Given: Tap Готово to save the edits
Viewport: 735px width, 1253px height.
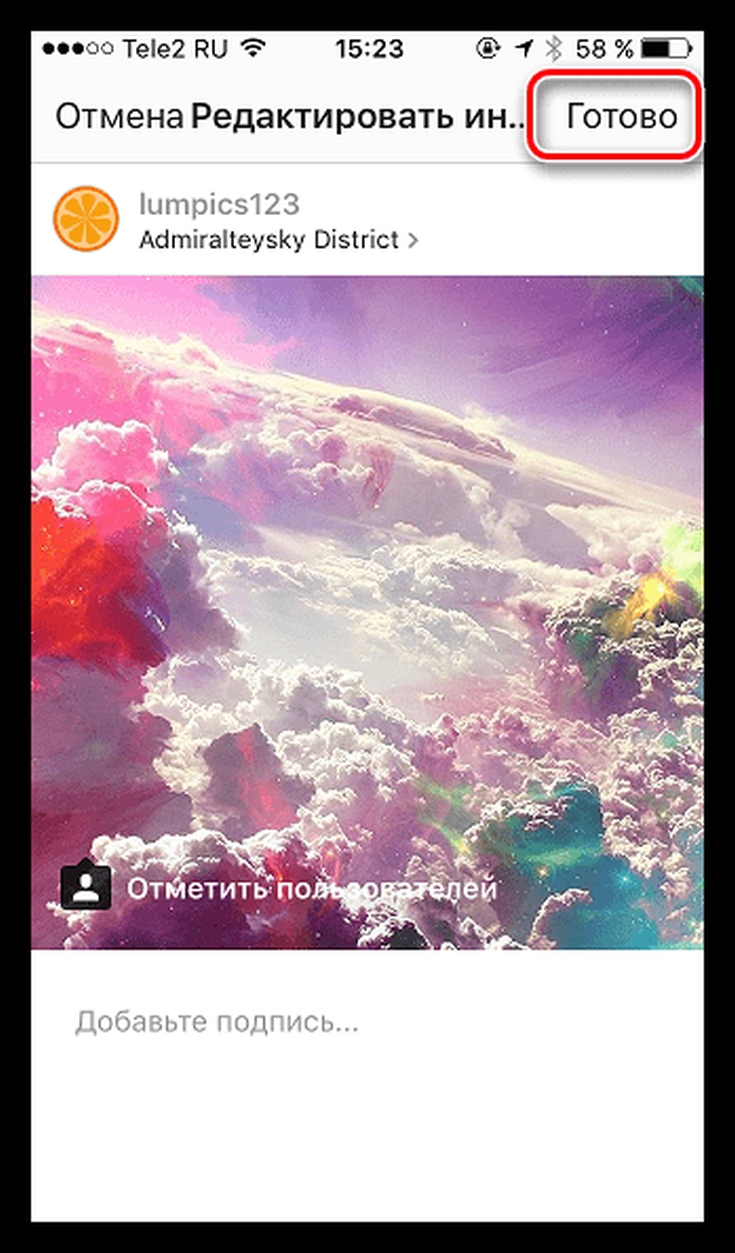Looking at the screenshot, I should [621, 116].
